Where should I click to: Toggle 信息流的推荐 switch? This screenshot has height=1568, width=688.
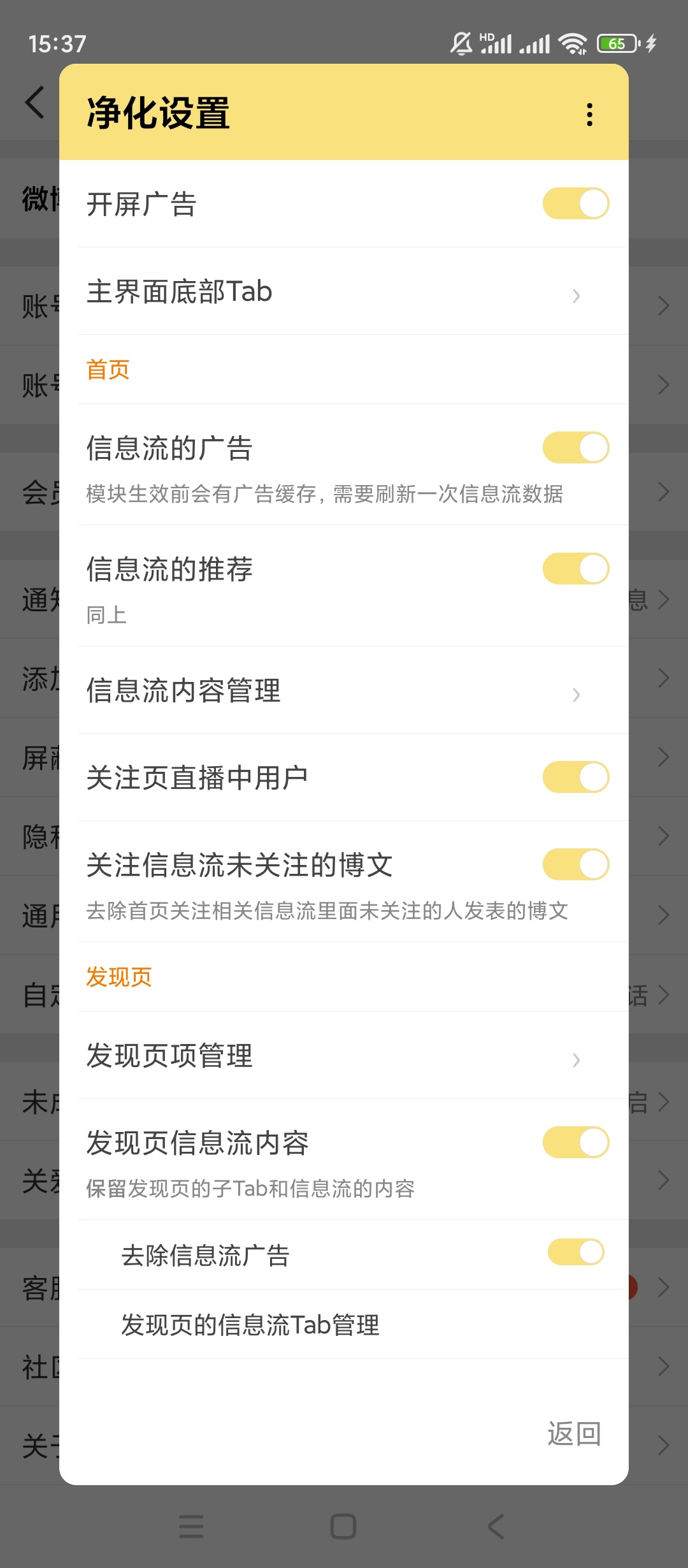pos(575,569)
